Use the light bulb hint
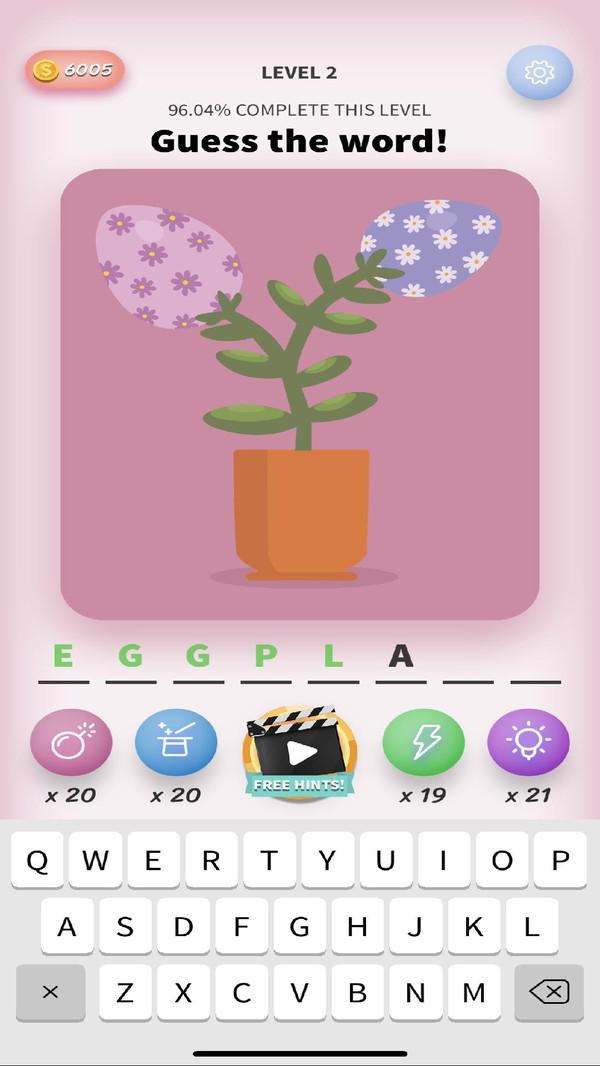Viewport: 600px width, 1066px height. coord(527,743)
